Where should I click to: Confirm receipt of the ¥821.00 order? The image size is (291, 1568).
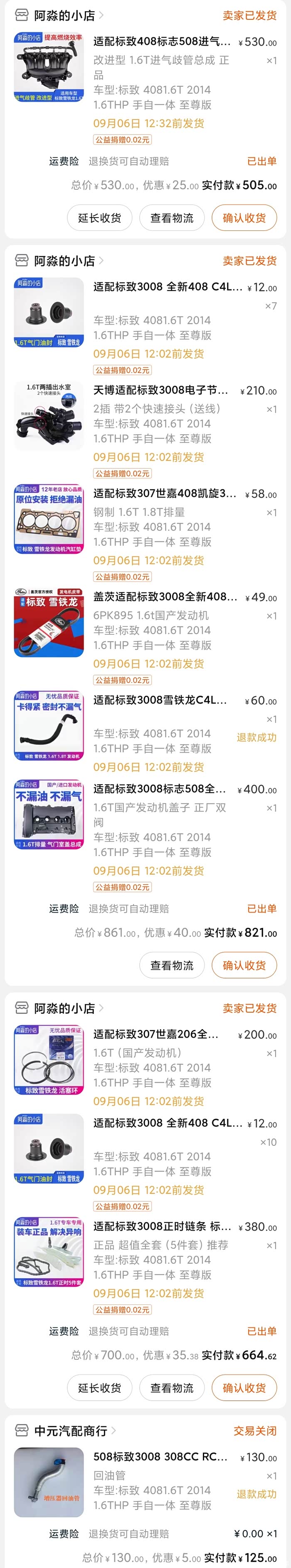click(x=244, y=965)
